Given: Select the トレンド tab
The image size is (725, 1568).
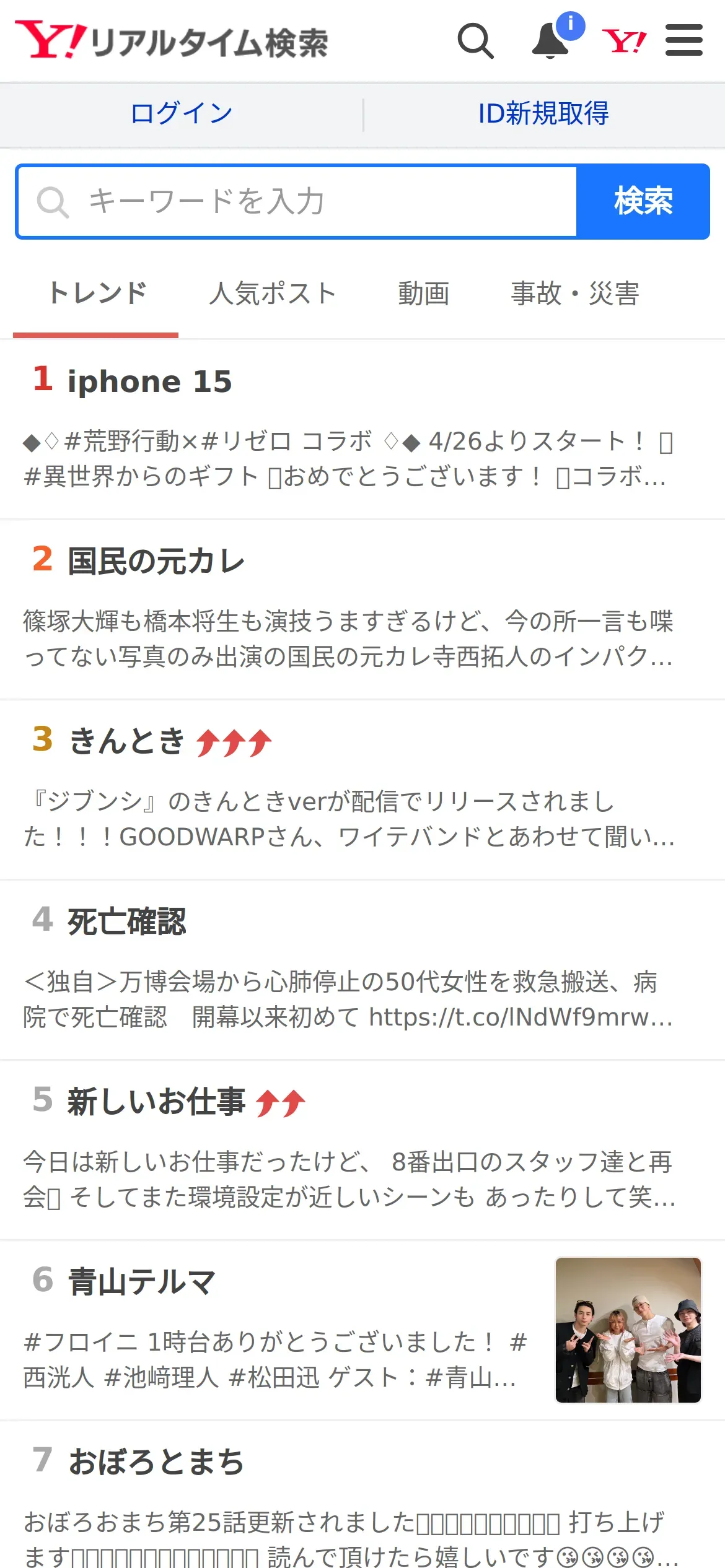Looking at the screenshot, I should 98,294.
